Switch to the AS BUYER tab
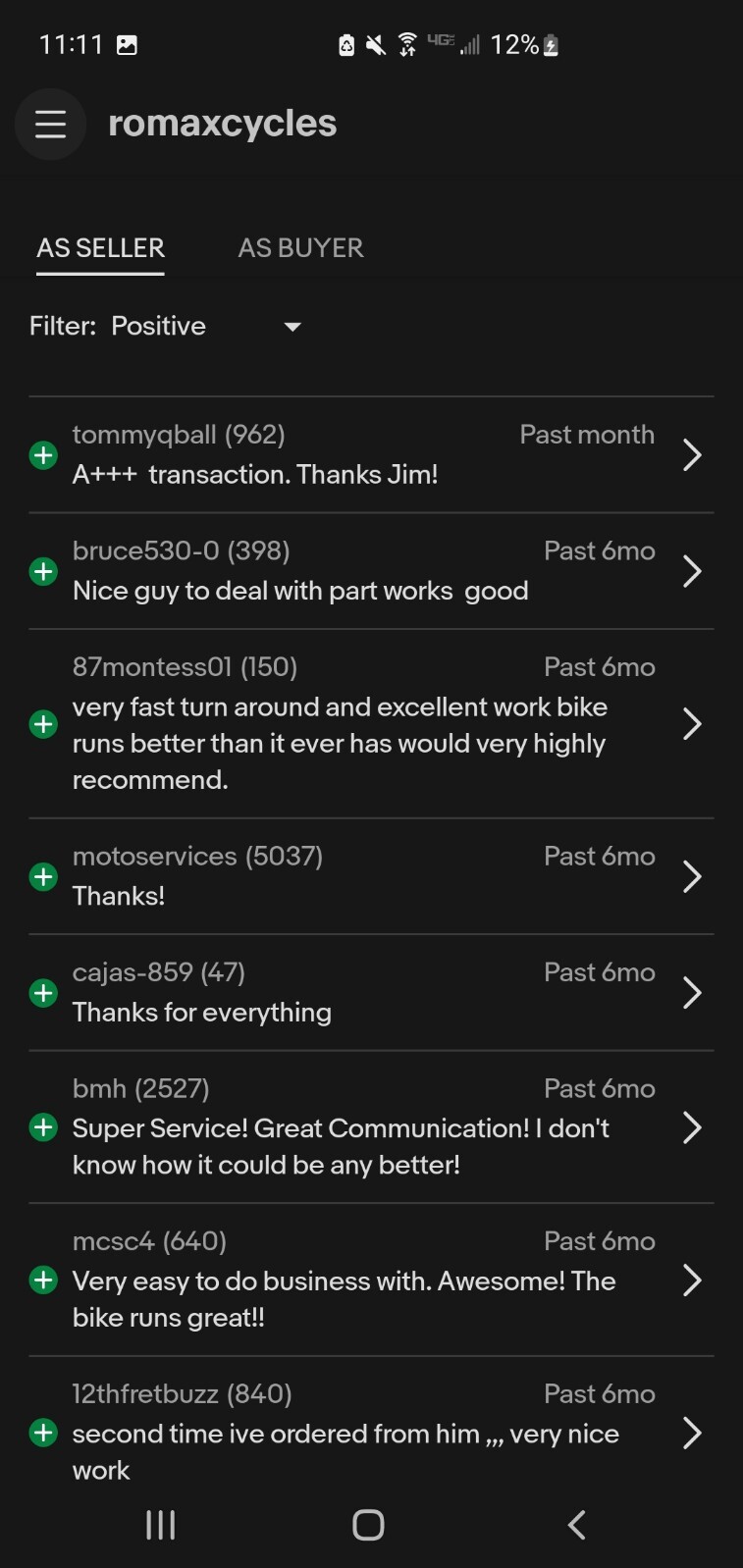This screenshot has width=743, height=1568. pyautogui.click(x=300, y=248)
